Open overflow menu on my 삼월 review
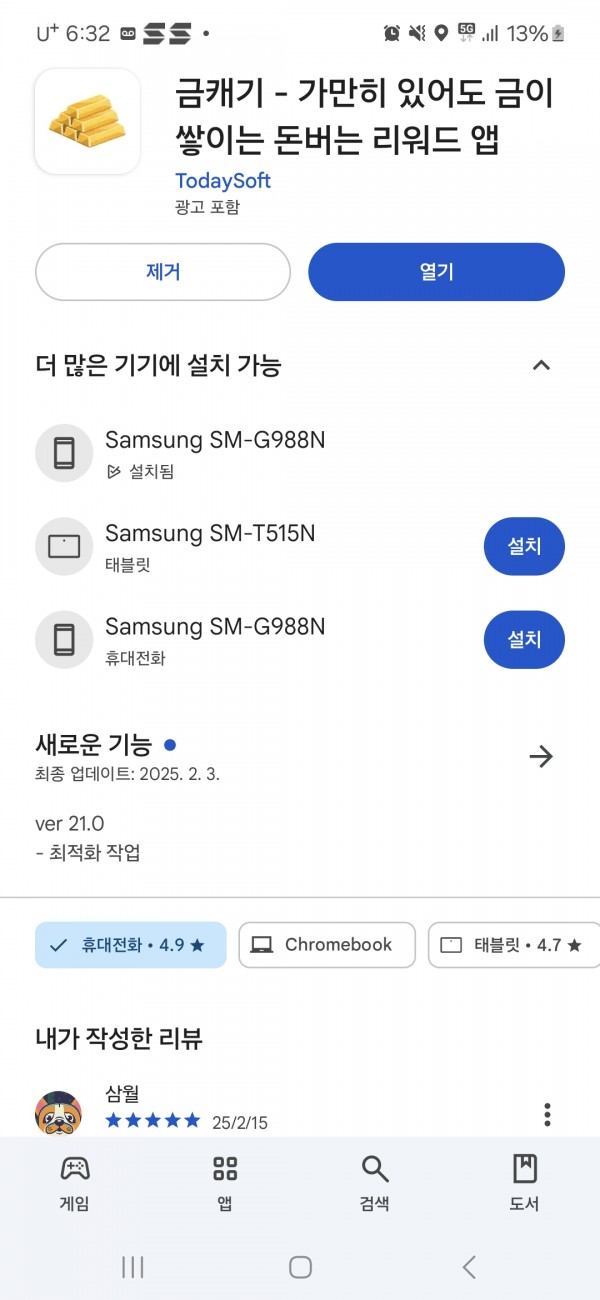The image size is (600, 1300). 547,1114
